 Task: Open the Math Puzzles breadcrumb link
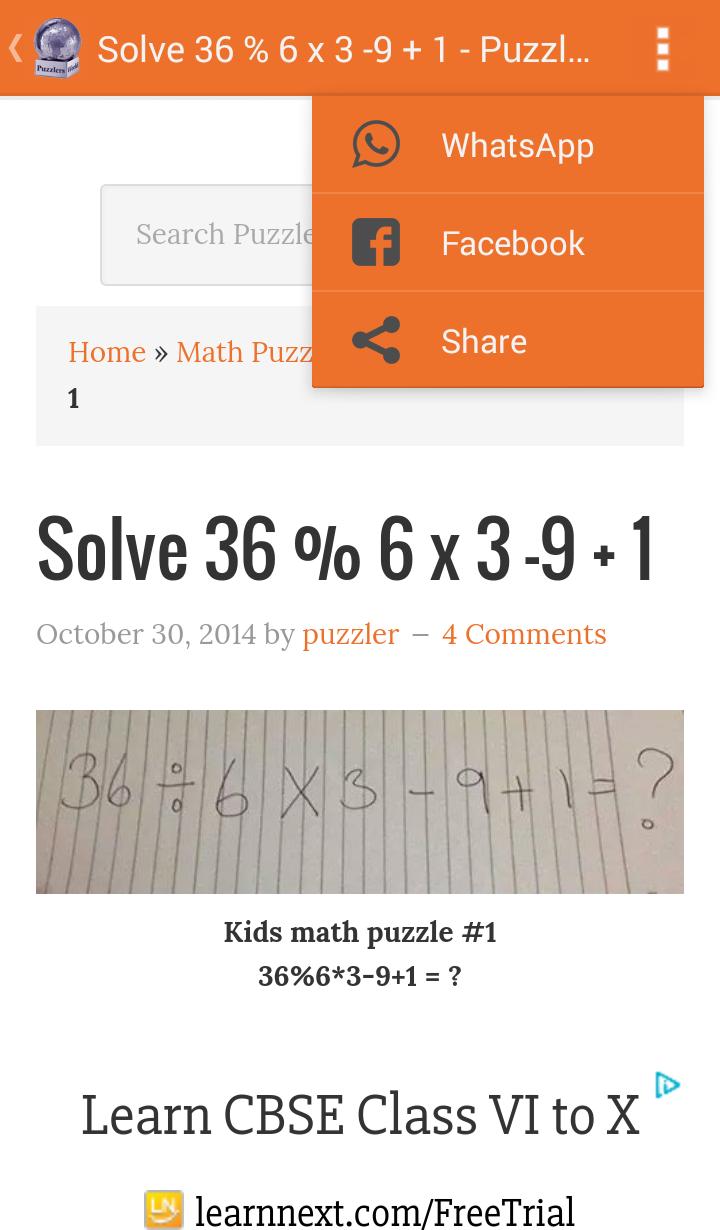tap(244, 352)
